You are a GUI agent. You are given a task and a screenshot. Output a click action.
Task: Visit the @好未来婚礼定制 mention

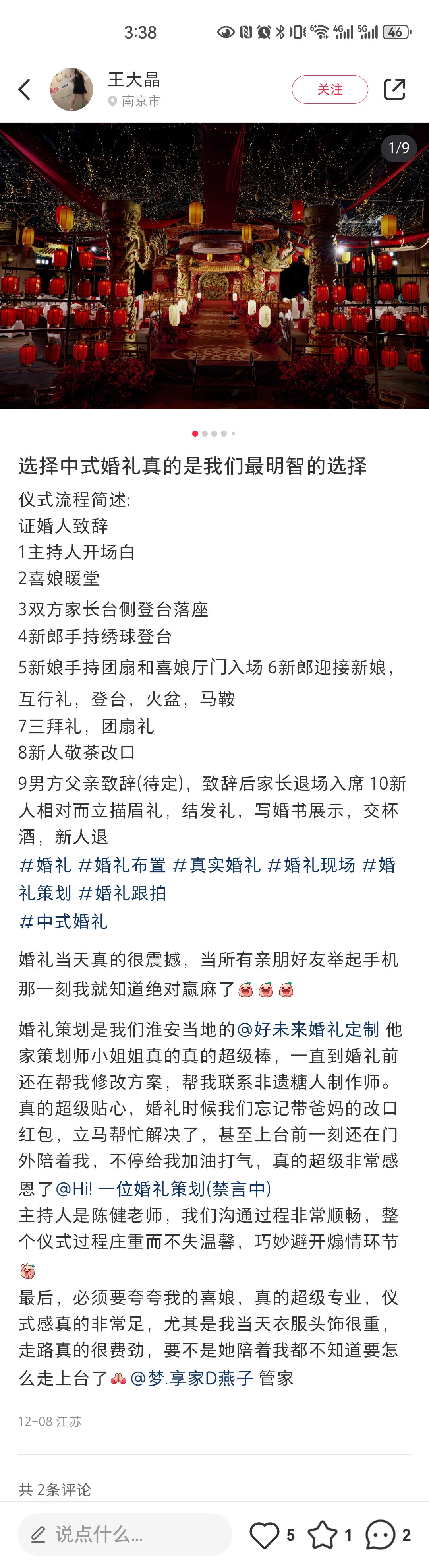point(308,1029)
